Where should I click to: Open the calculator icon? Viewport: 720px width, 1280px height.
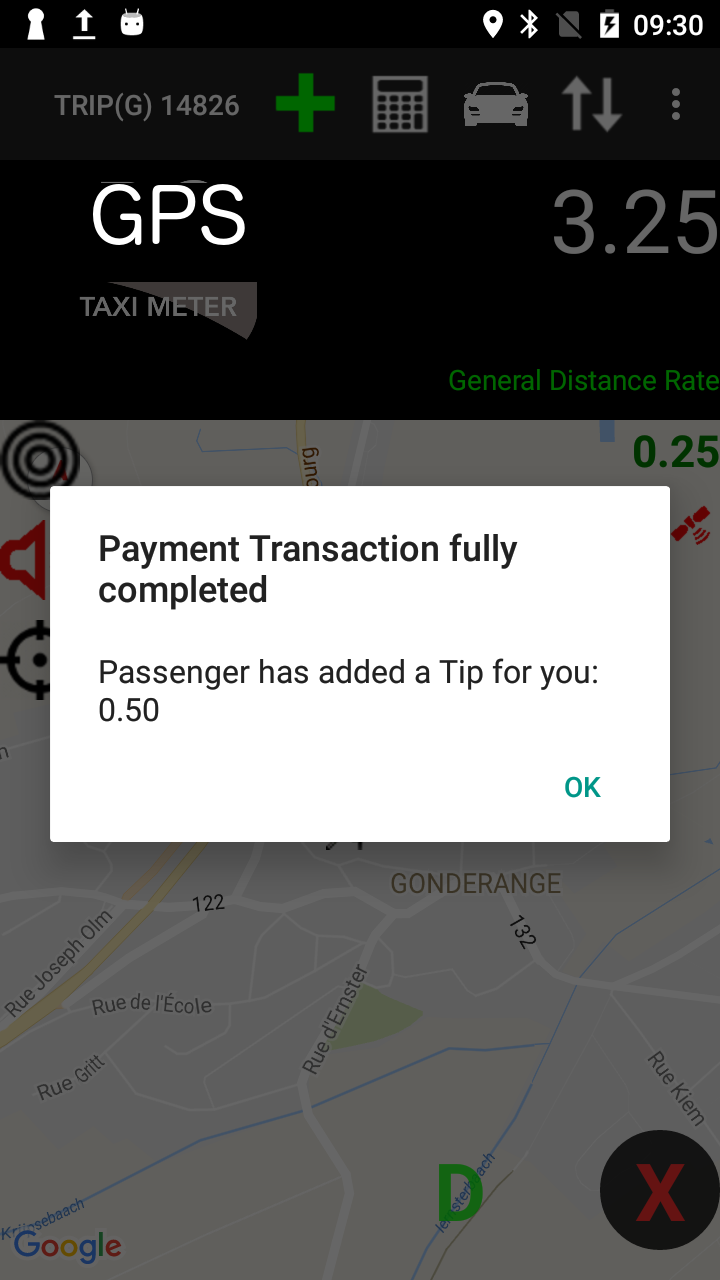400,104
